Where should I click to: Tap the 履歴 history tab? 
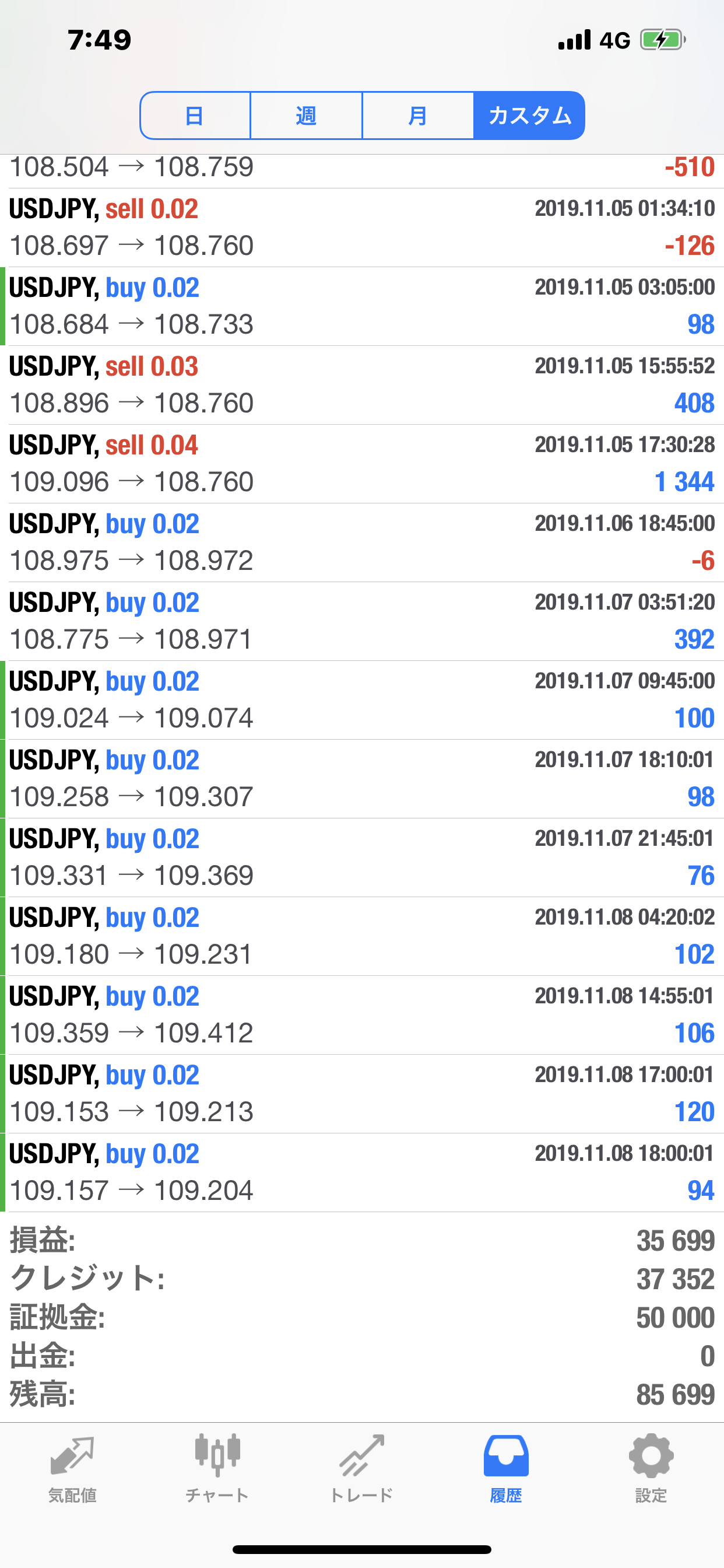click(506, 1468)
